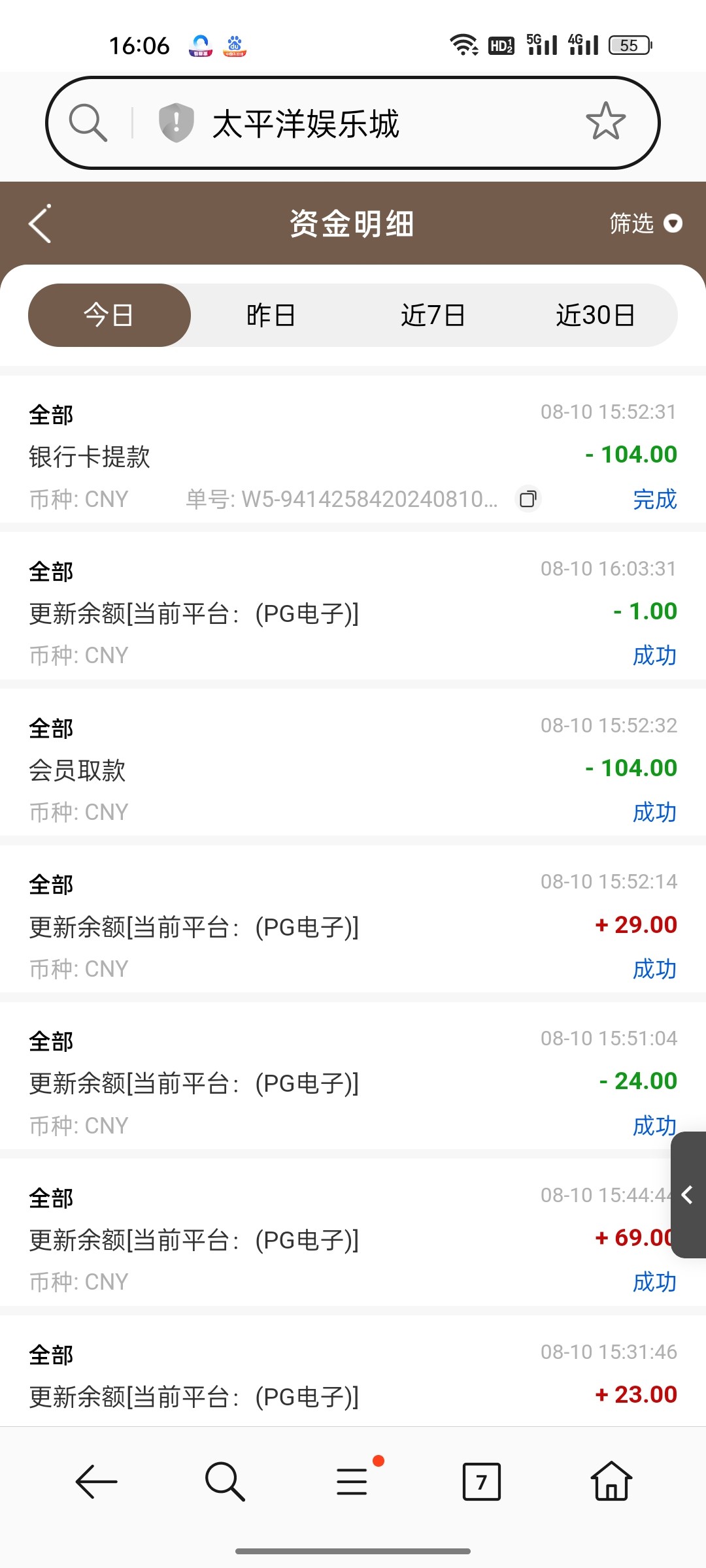This screenshot has height=1568, width=706.
Task: Switch to the 昨日 tab
Action: click(x=271, y=315)
